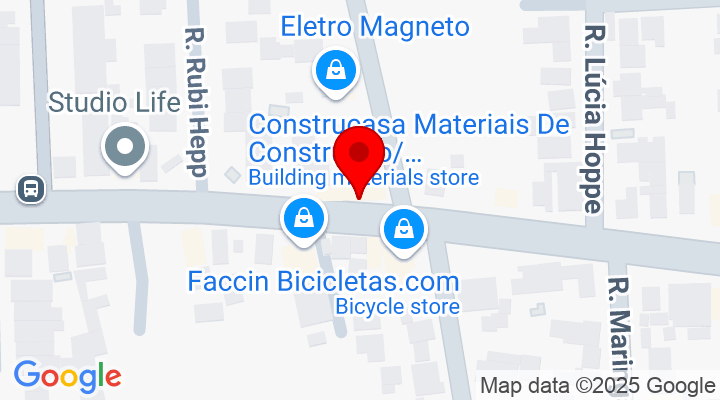Viewport: 720px width, 400px height.
Task: Tap the bus stop icon
Action: [31, 188]
